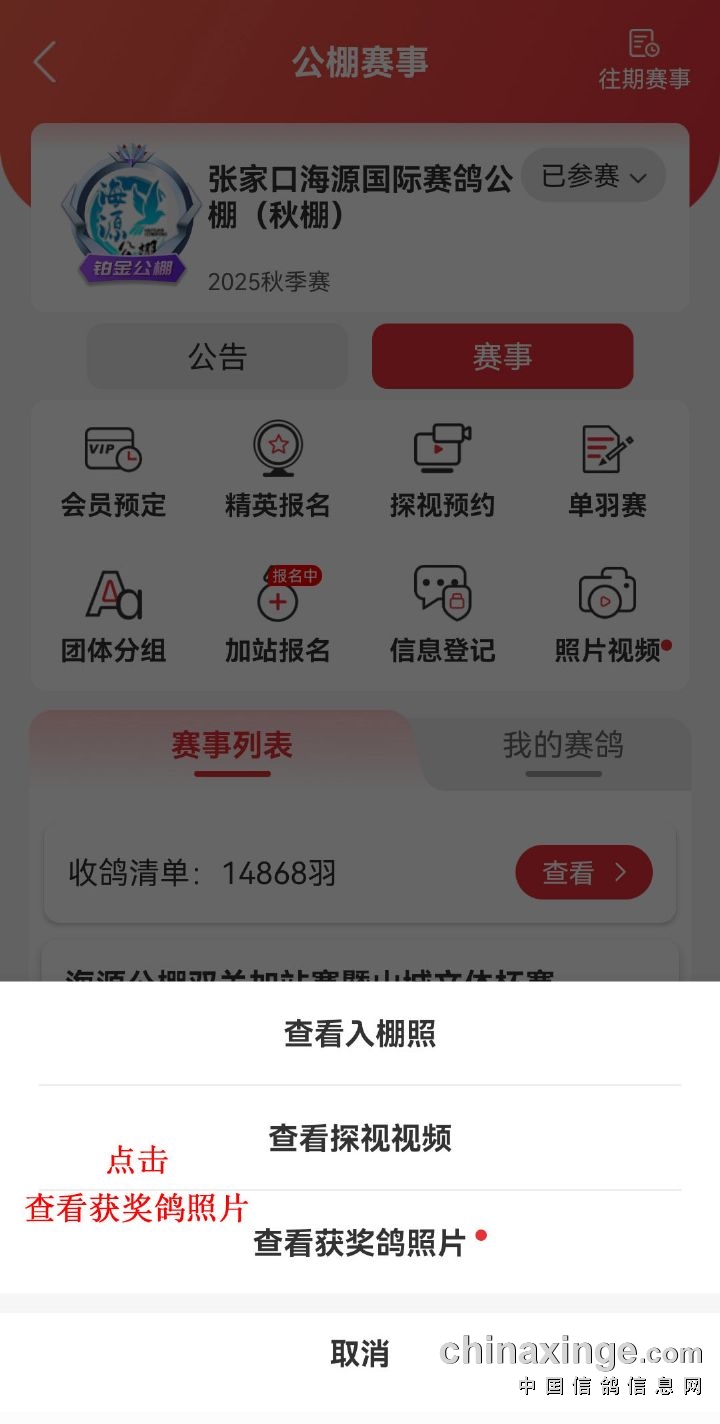
Task: Switch to 我的赛鸽 tab
Action: coord(563,746)
